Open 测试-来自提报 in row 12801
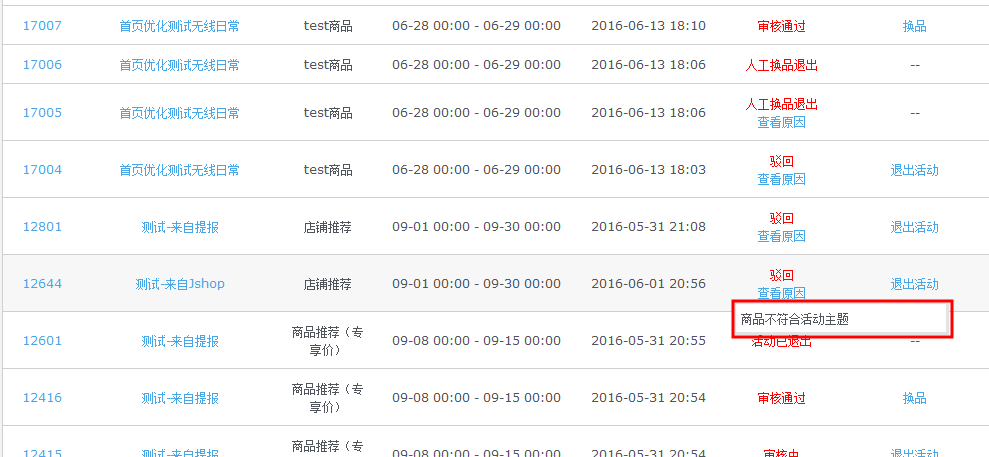Screen dimensions: 989x457 (180, 227)
